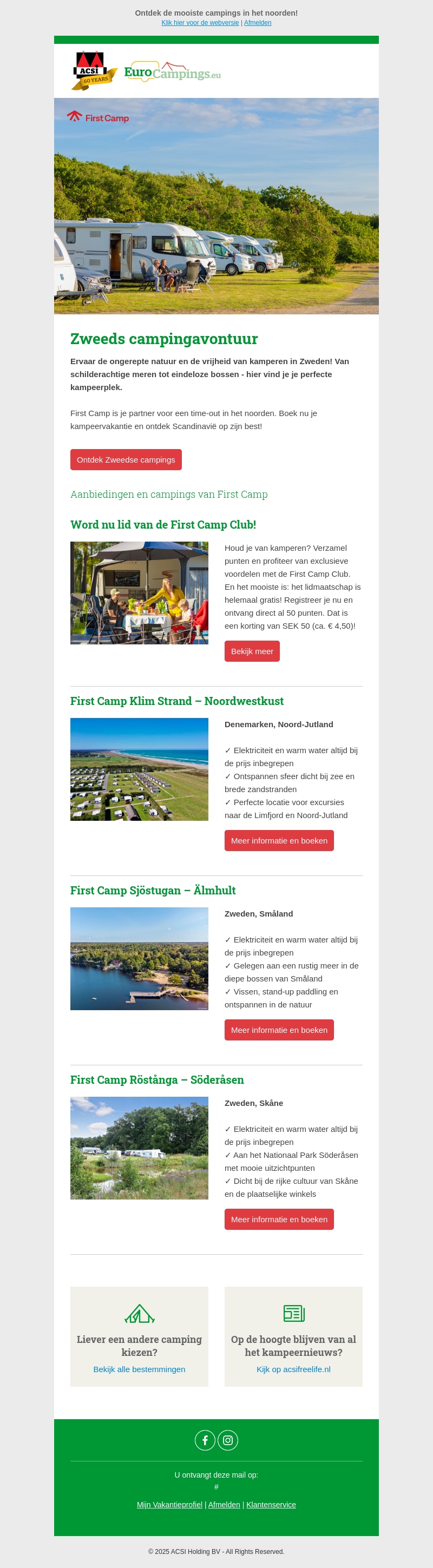This screenshot has width=433, height=1568.
Task: Visit Kijk op acsifreelife.nl link
Action: click(293, 1369)
